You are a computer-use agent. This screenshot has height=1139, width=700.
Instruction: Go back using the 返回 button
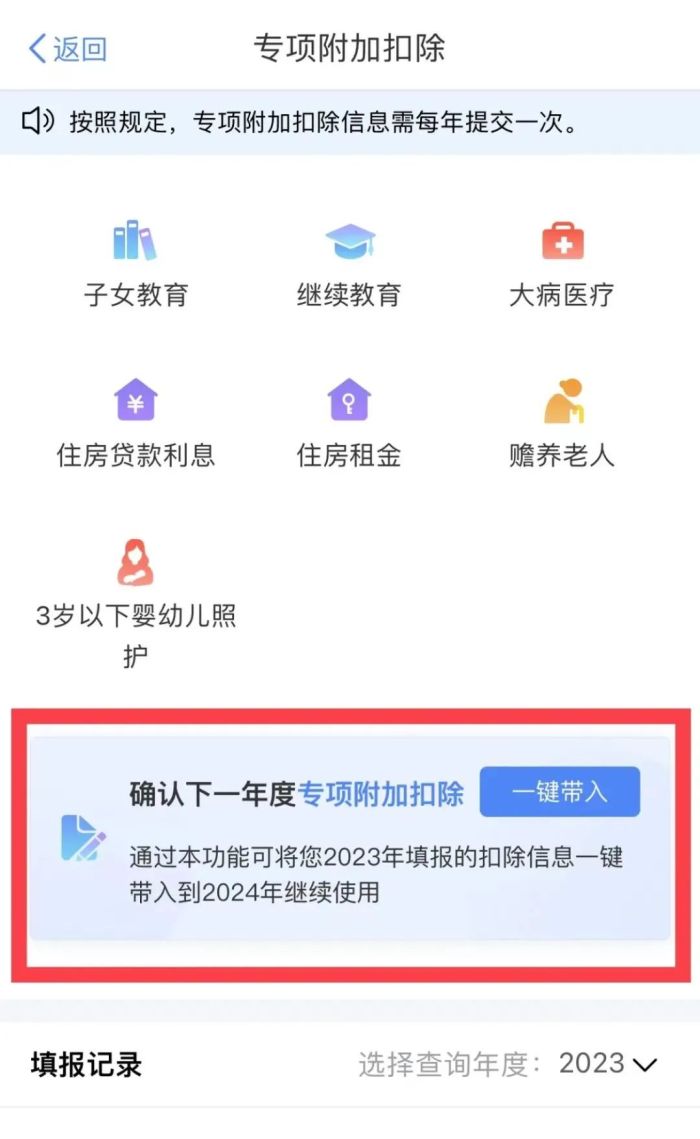click(x=68, y=48)
